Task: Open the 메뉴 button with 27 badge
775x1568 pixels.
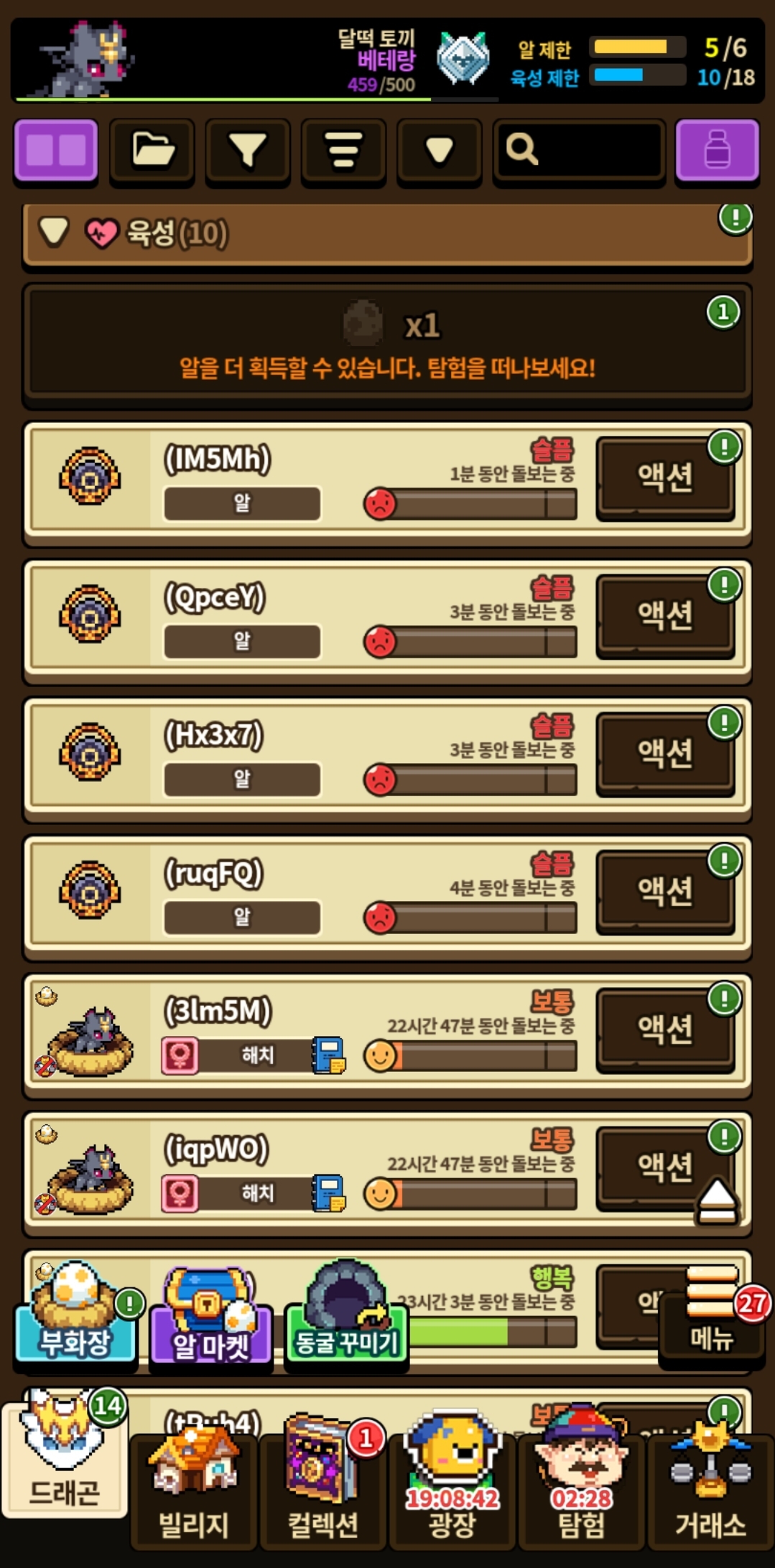Action: coord(711,1322)
